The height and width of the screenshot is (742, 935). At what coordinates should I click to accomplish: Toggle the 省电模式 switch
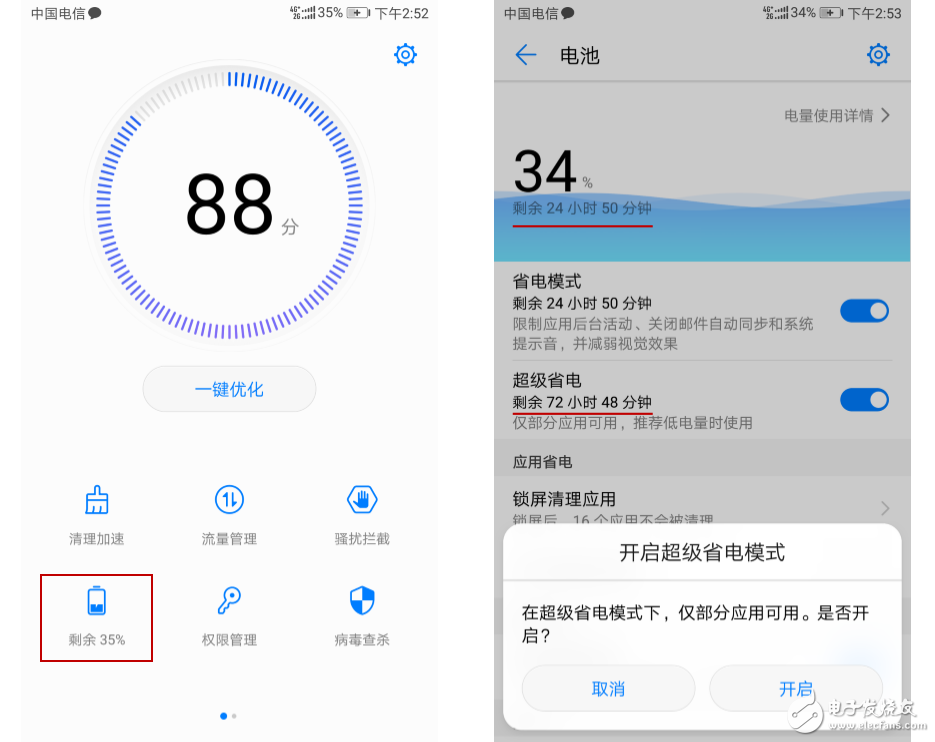[864, 311]
